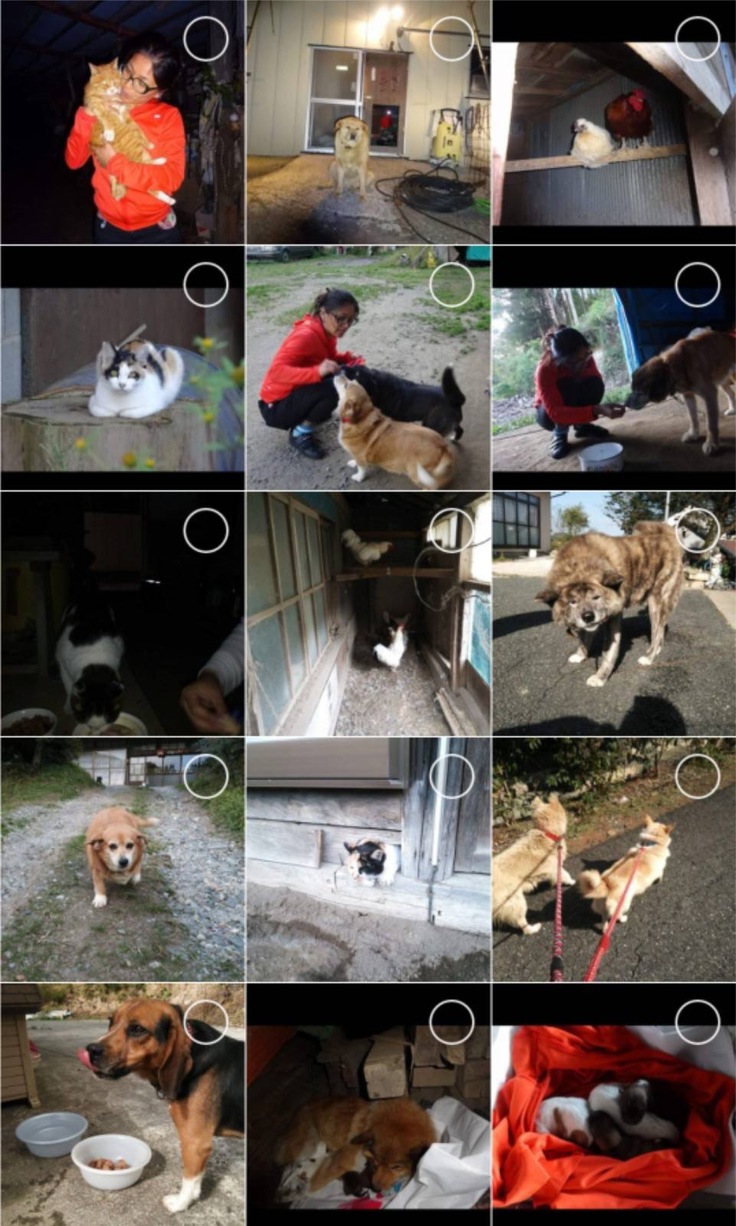Select photo of woman petting two dogs
The width and height of the screenshot is (736, 1226).
click(x=452, y=285)
